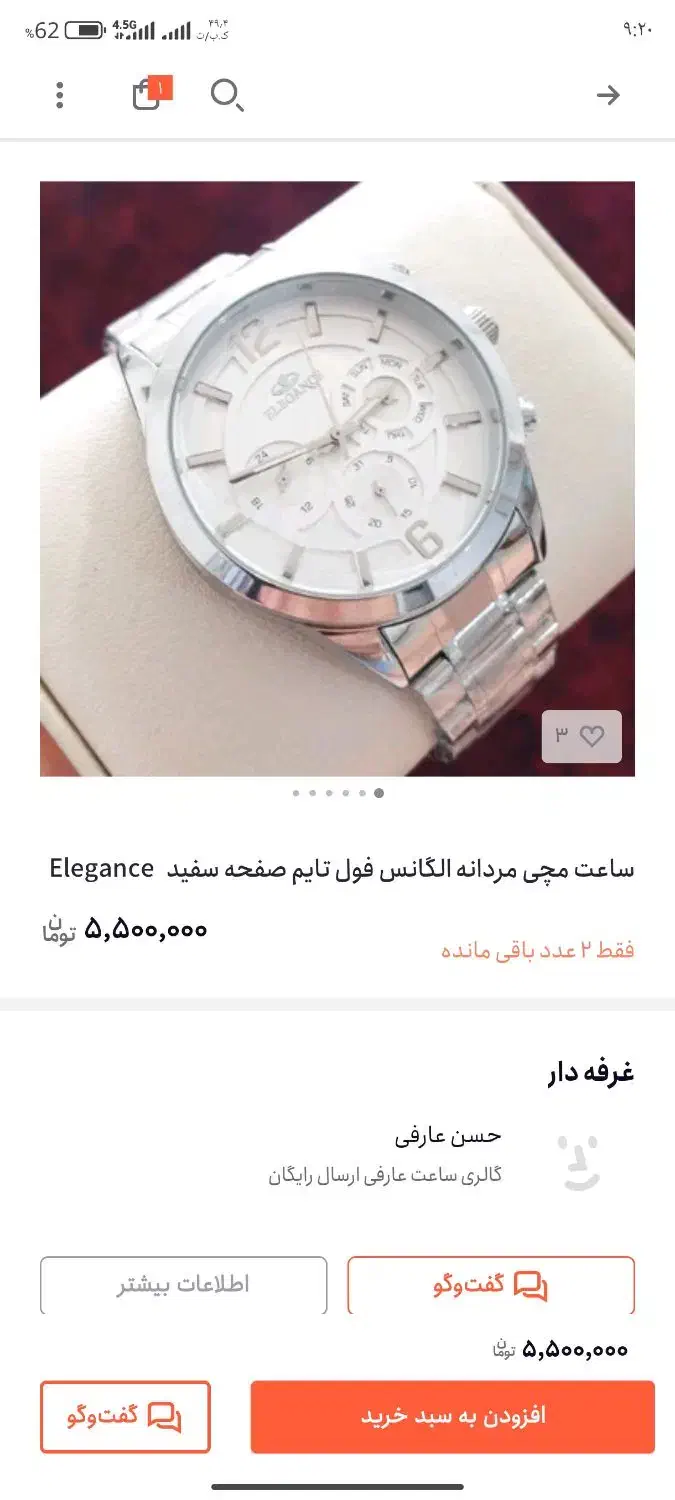This screenshot has height=1500, width=675.
Task: Like the watch with the heart icon
Action: (x=581, y=736)
